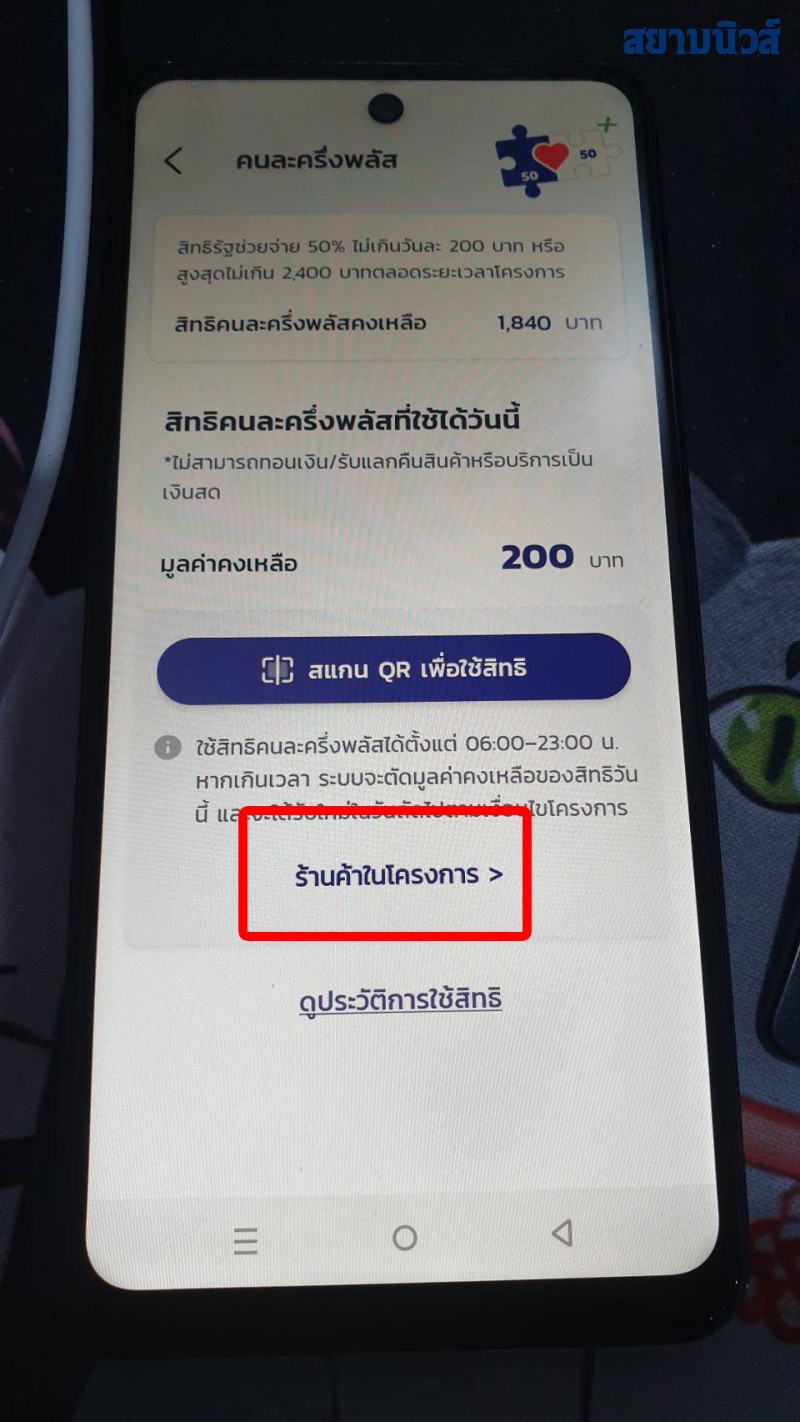Open ร้านค้าในโครงการ shop list
The image size is (800, 1422).
398,876
